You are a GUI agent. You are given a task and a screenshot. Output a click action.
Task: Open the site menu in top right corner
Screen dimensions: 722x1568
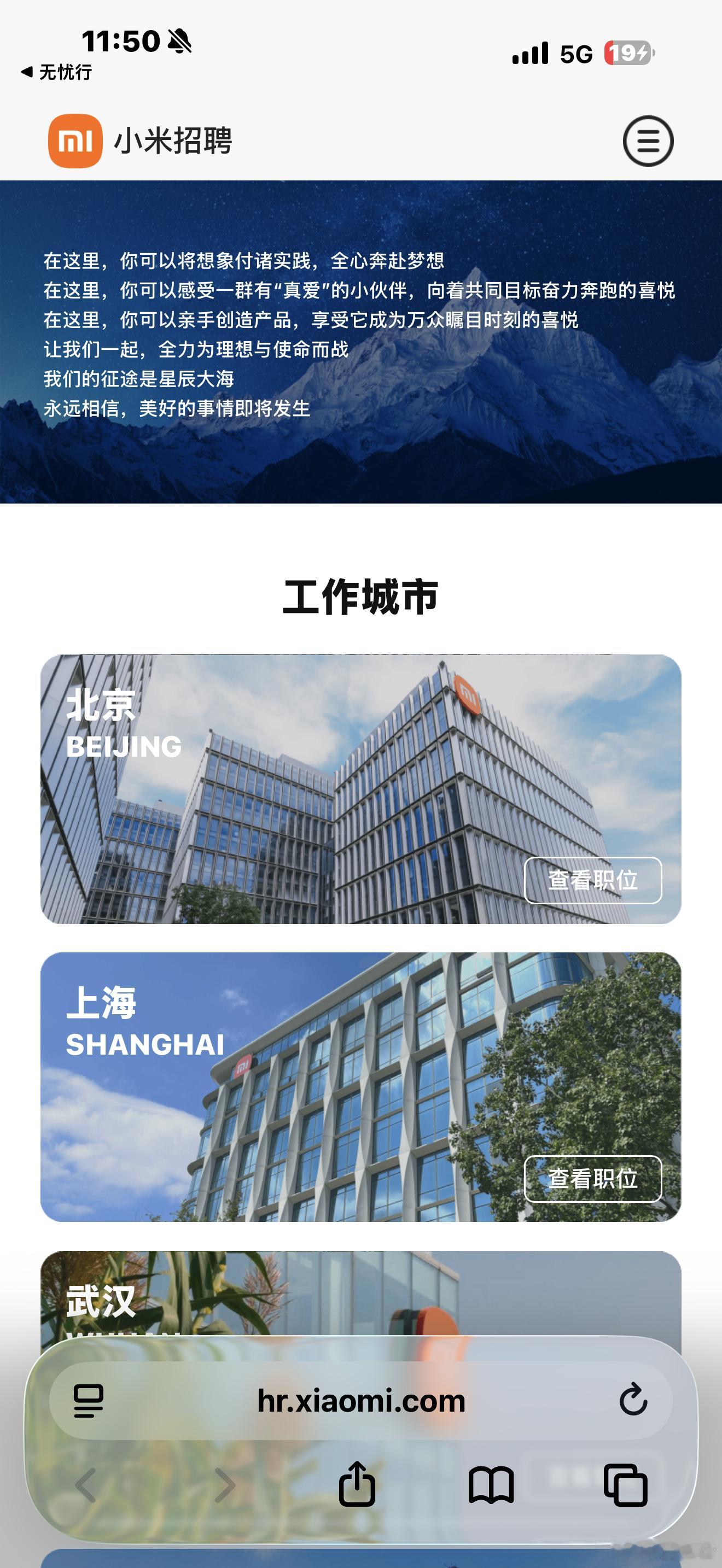click(x=648, y=142)
